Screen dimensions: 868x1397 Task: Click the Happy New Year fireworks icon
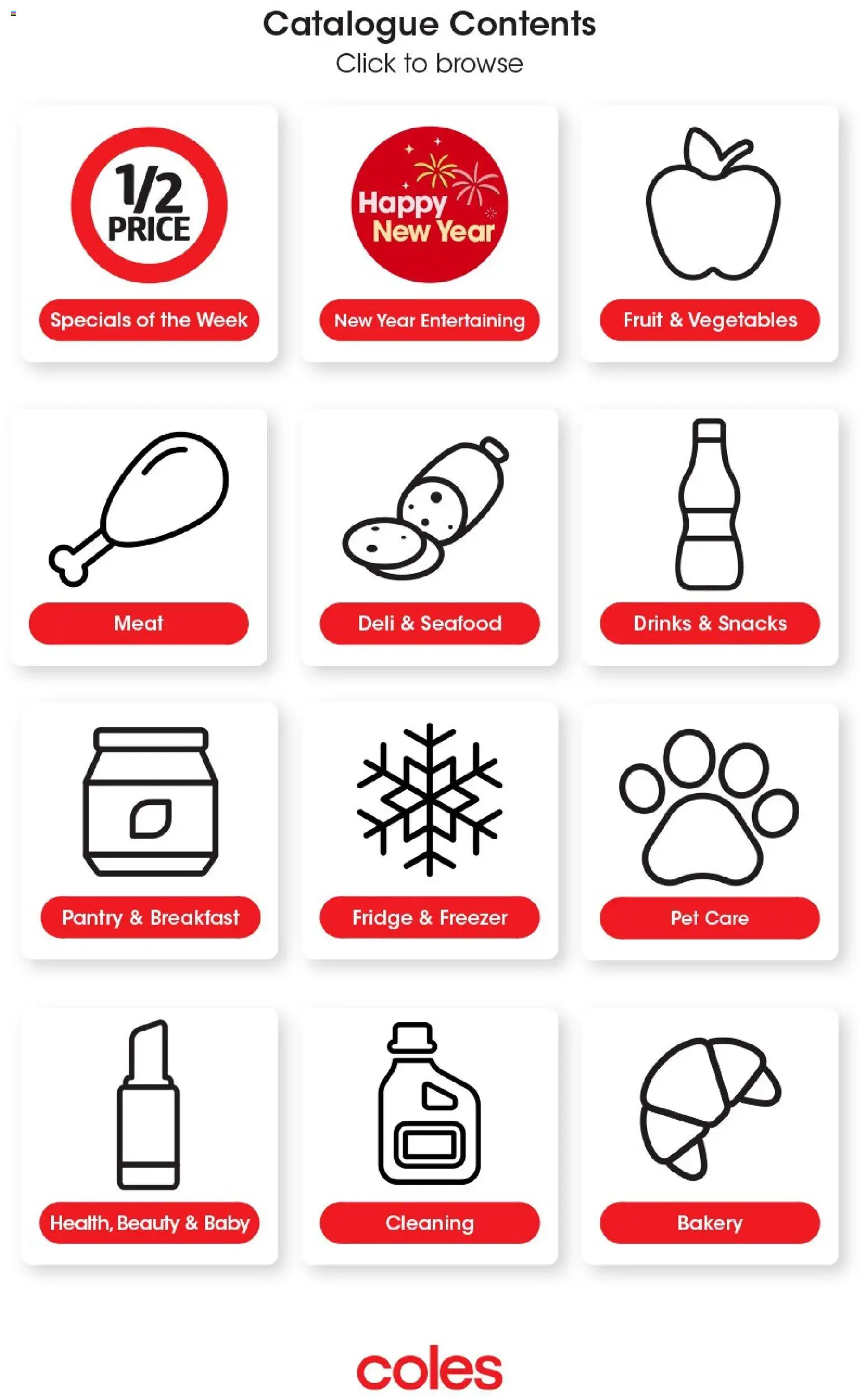(430, 207)
